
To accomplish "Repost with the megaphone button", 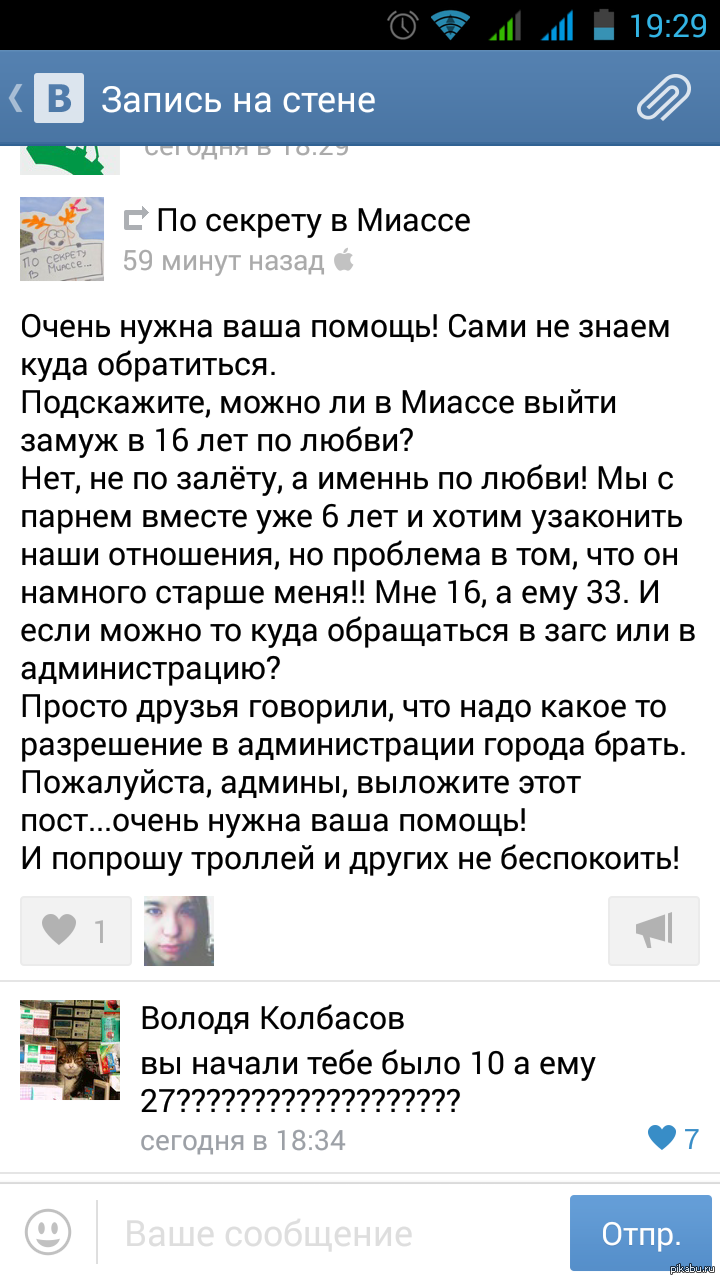I will 654,931.
